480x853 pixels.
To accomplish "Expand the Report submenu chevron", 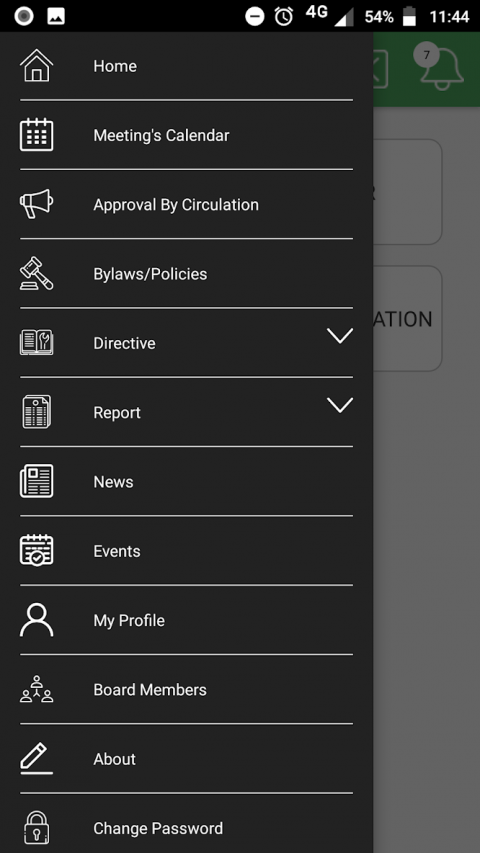I will pyautogui.click(x=340, y=405).
